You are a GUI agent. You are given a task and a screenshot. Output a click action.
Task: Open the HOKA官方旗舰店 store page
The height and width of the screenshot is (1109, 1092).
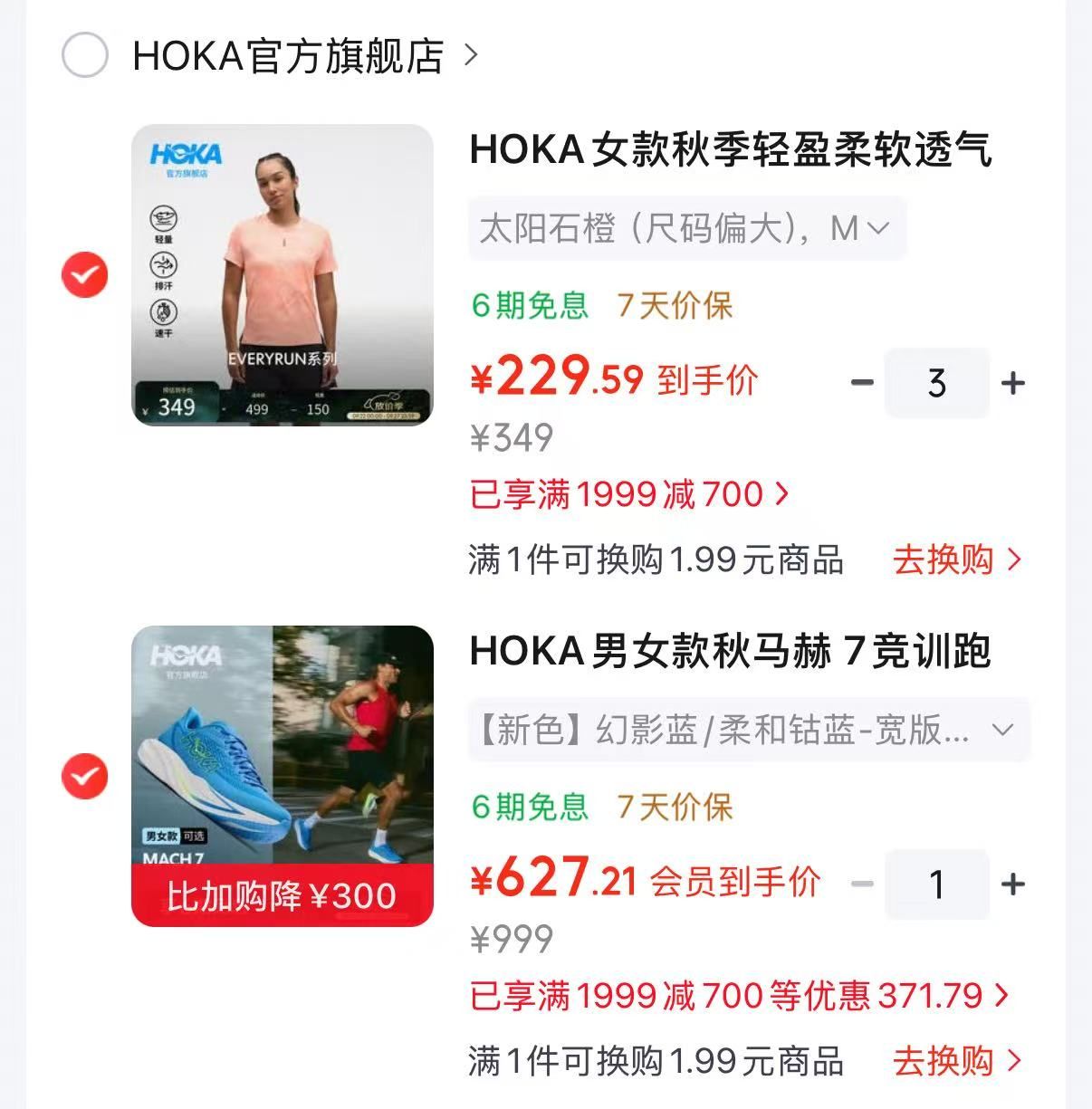pyautogui.click(x=304, y=56)
